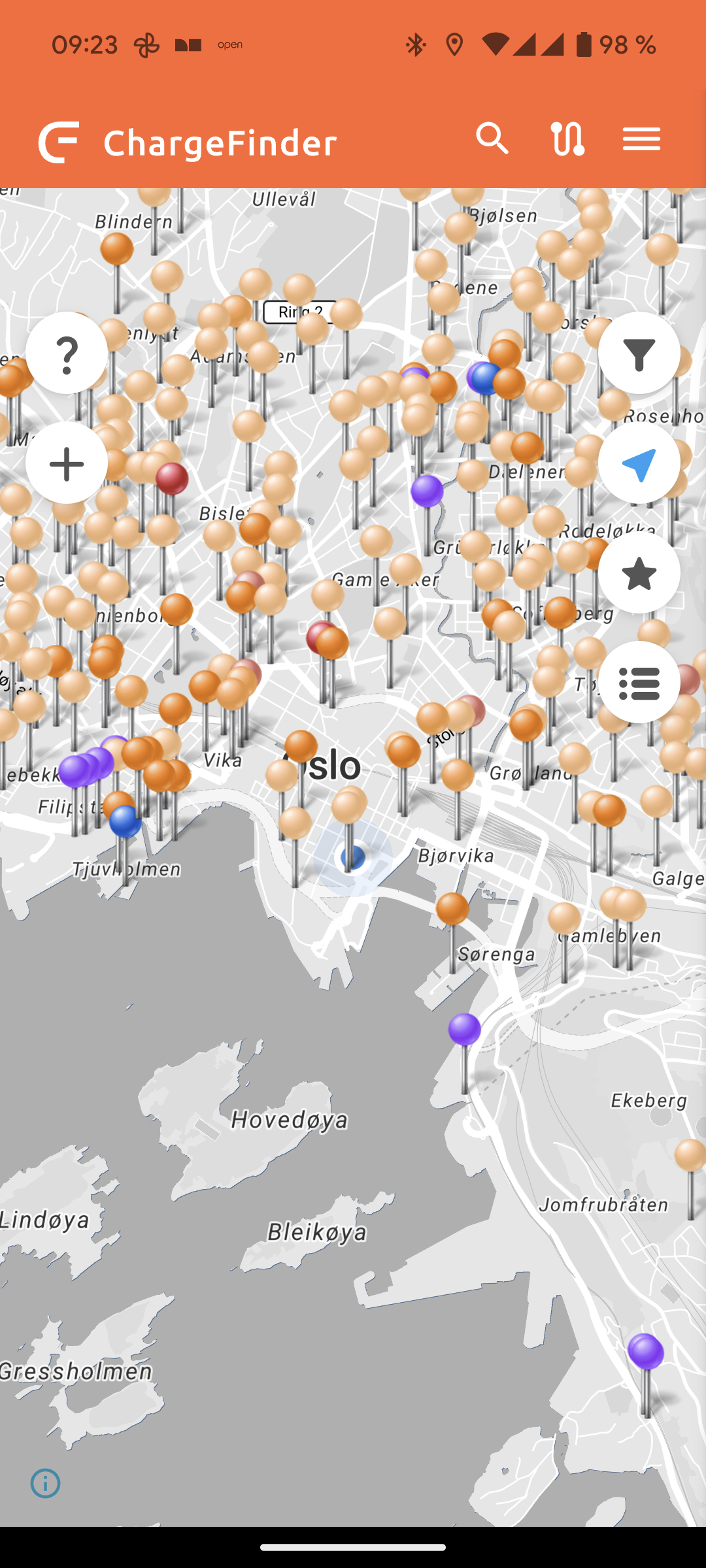Open the map info icon
Screen dimensions: 706x1568
[46, 1483]
